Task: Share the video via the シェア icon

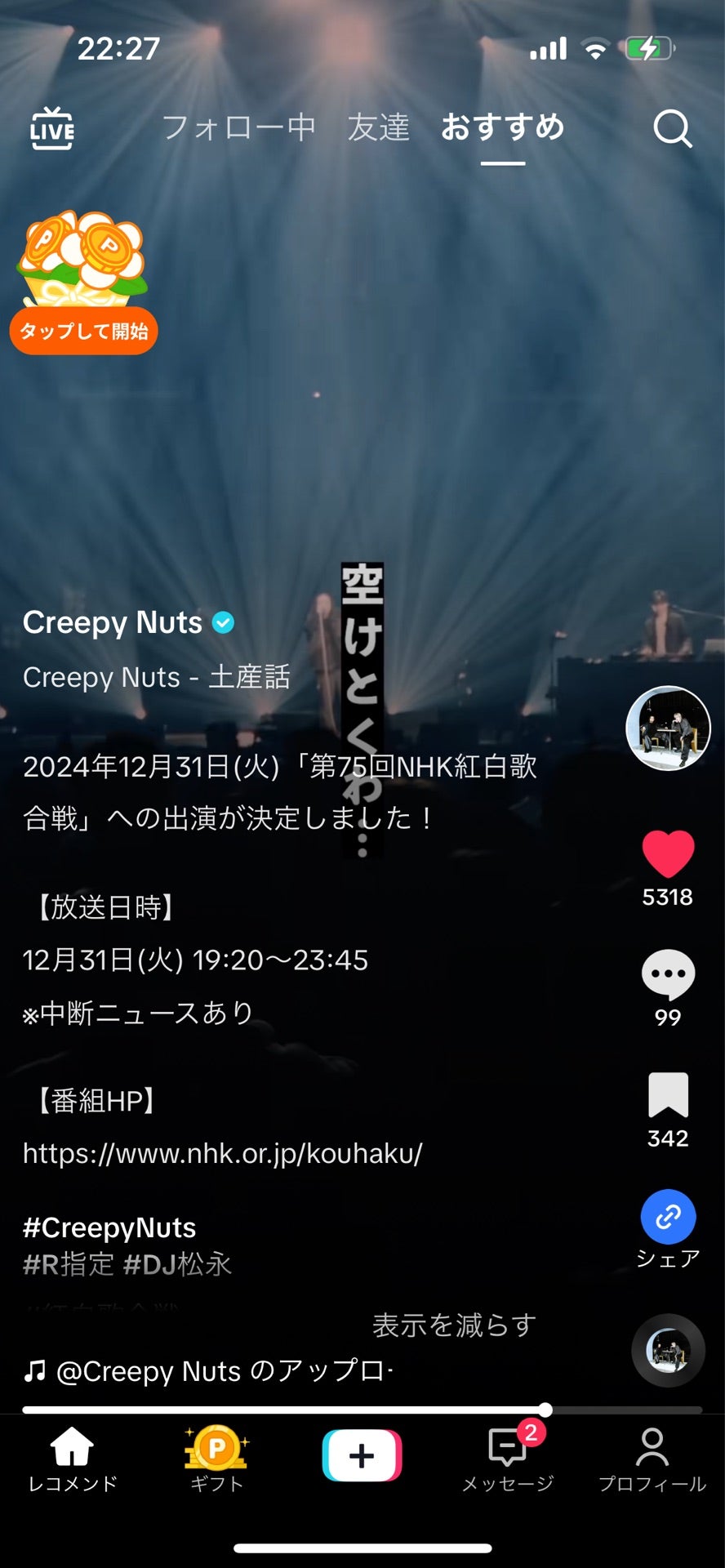Action: 667,1218
